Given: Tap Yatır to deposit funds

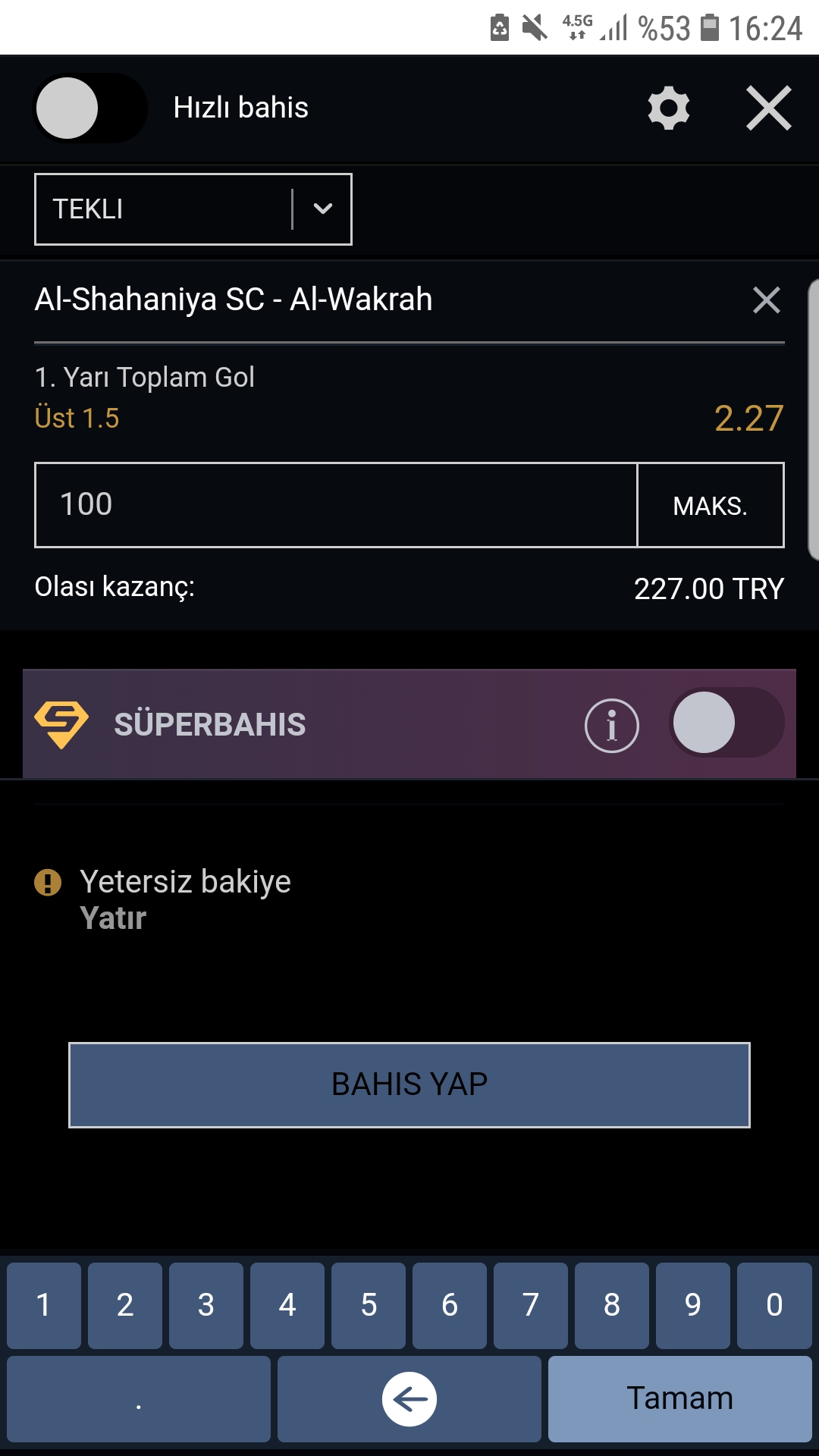Looking at the screenshot, I should point(113,918).
